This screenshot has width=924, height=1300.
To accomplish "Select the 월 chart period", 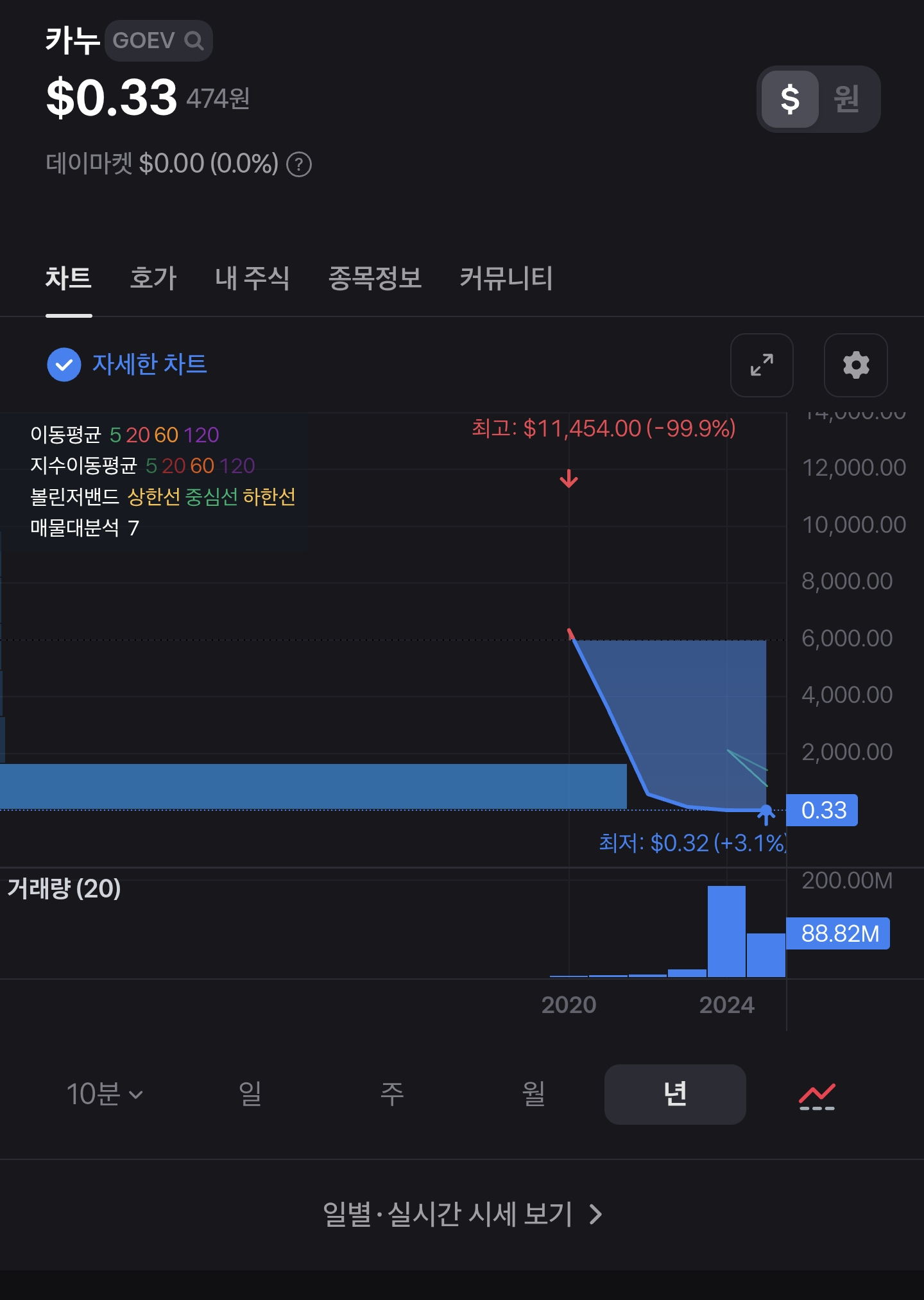I will [533, 1094].
